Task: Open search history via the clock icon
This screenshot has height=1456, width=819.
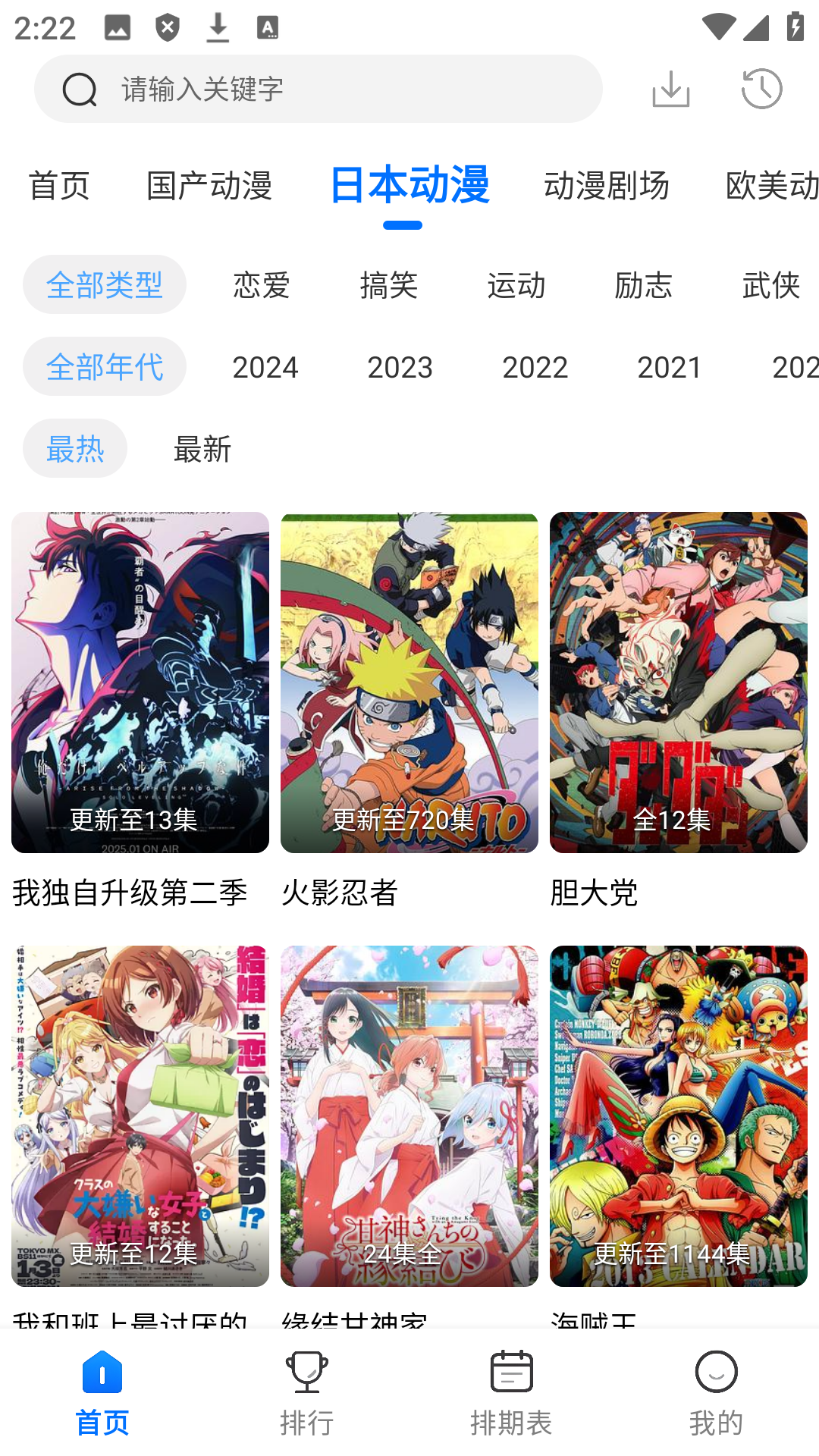Action: pyautogui.click(x=761, y=88)
